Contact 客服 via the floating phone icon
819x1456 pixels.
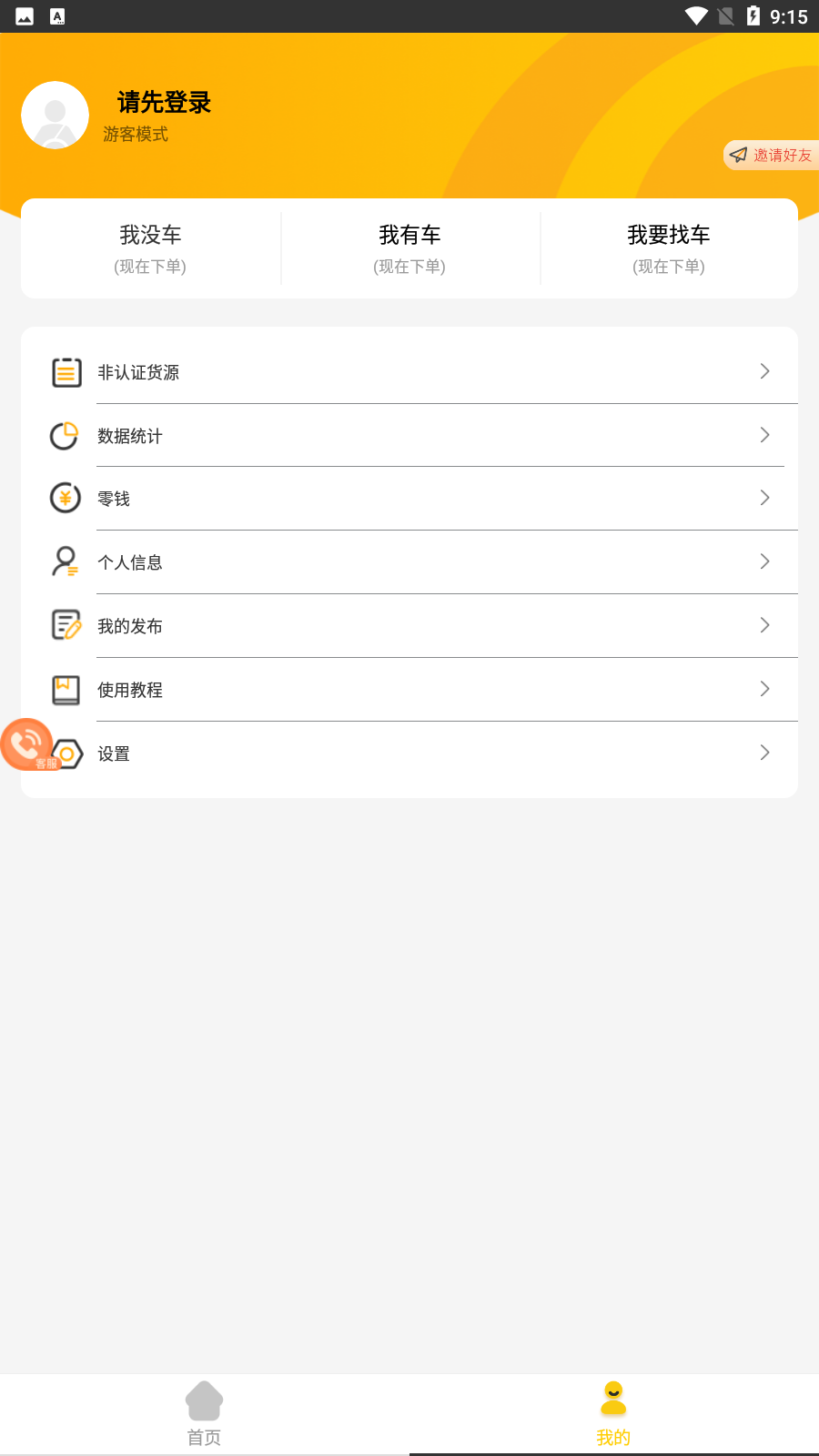point(26,744)
